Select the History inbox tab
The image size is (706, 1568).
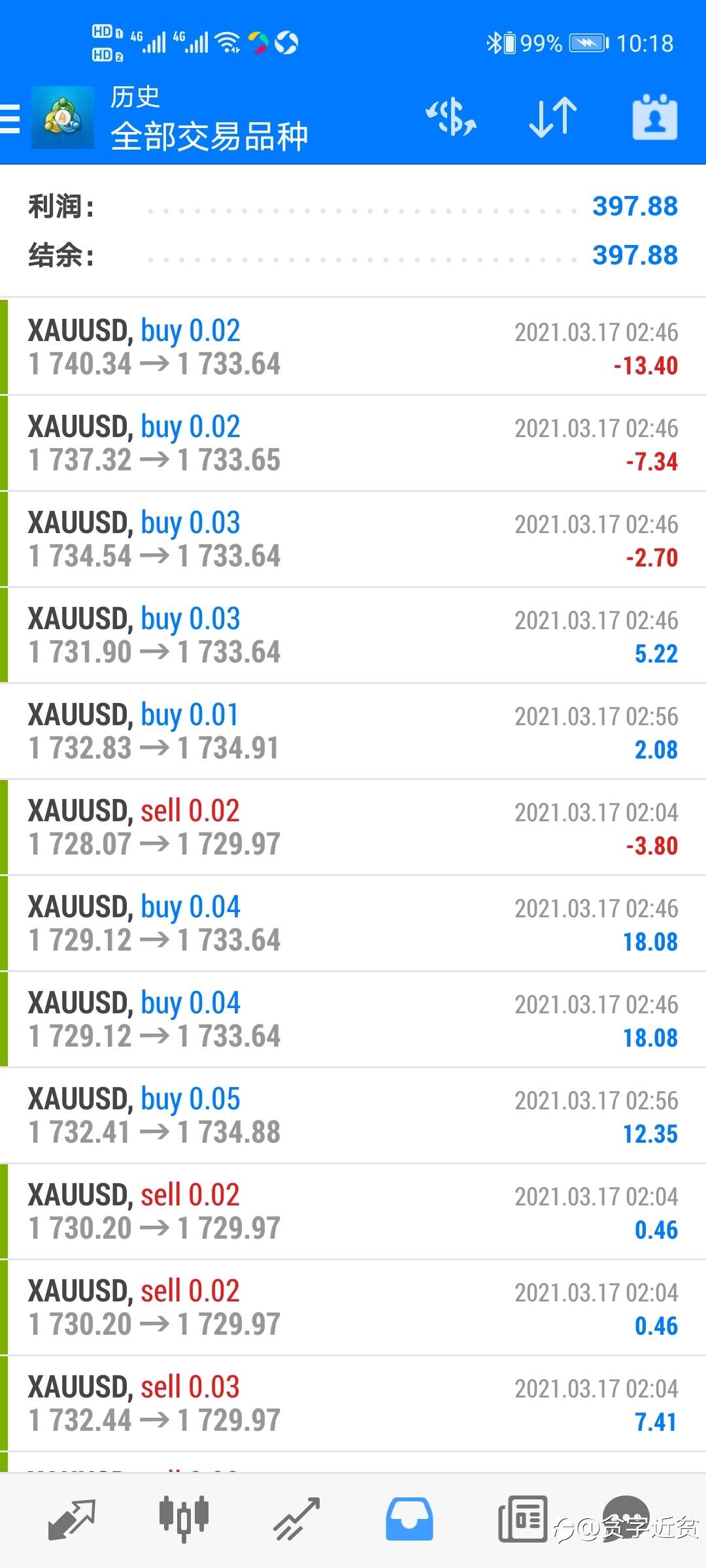(x=409, y=1520)
